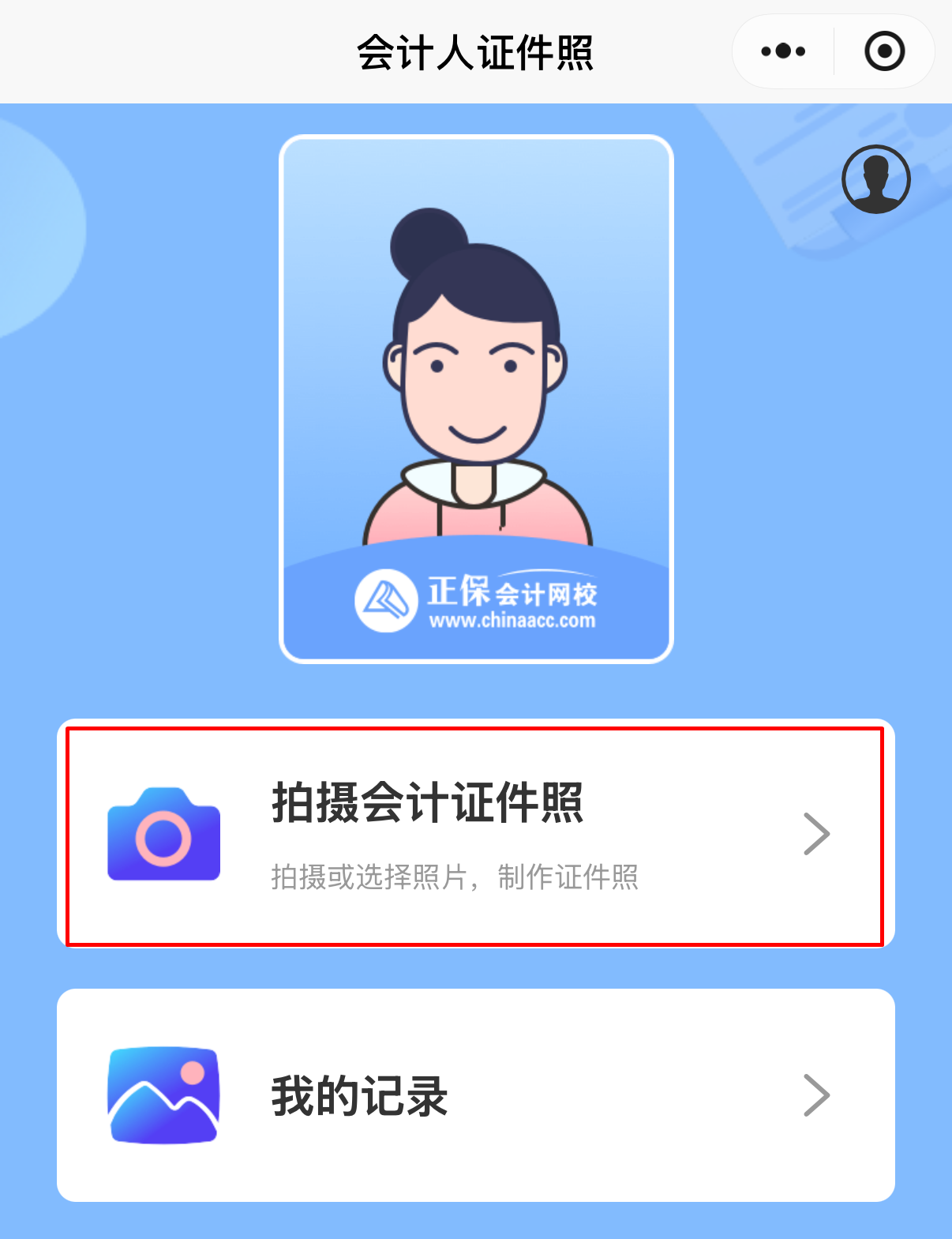
Task: Click the gallery icon next to 我的记录
Action: [163, 1094]
